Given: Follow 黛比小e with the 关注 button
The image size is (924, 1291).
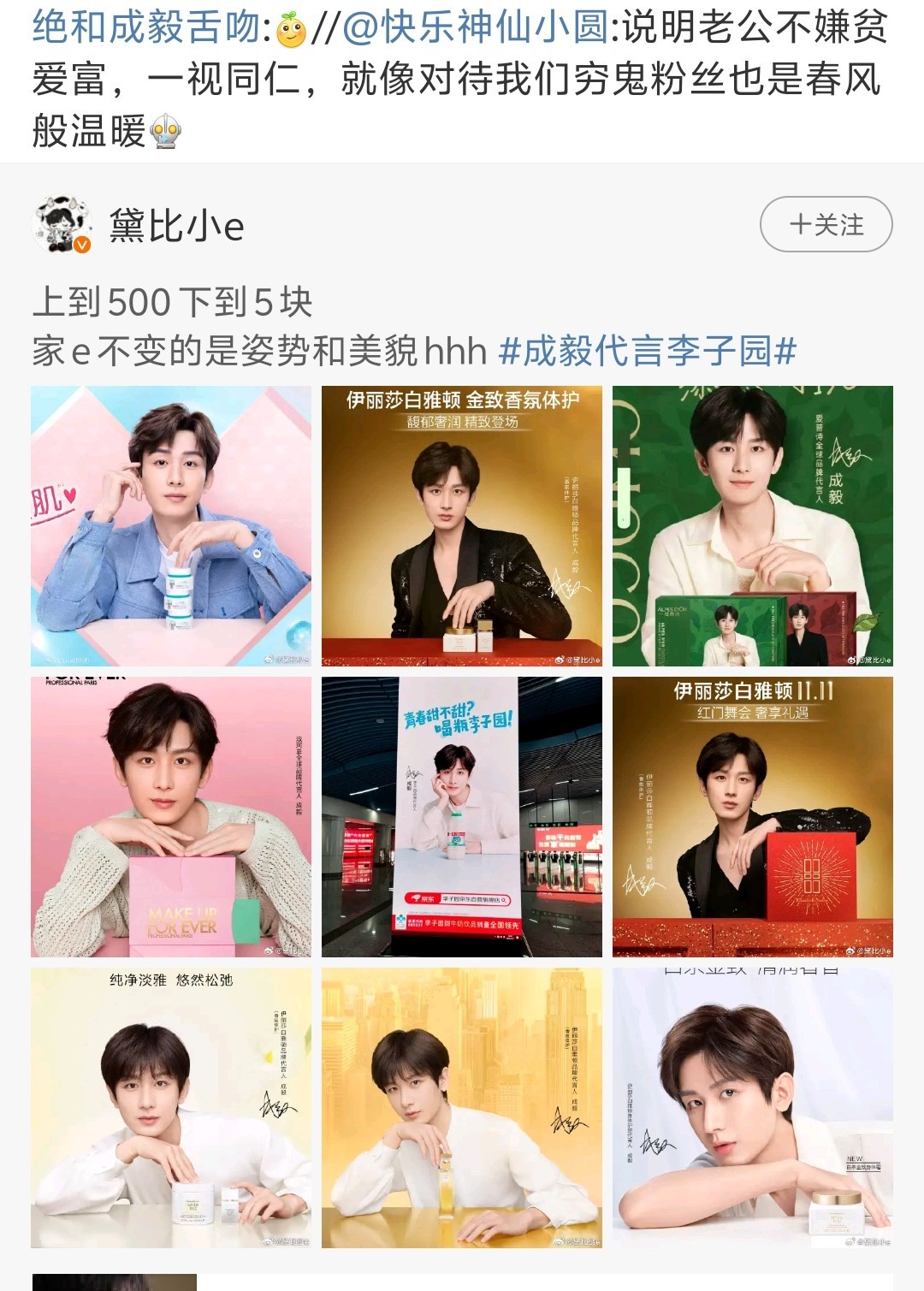Looking at the screenshot, I should coord(826,225).
